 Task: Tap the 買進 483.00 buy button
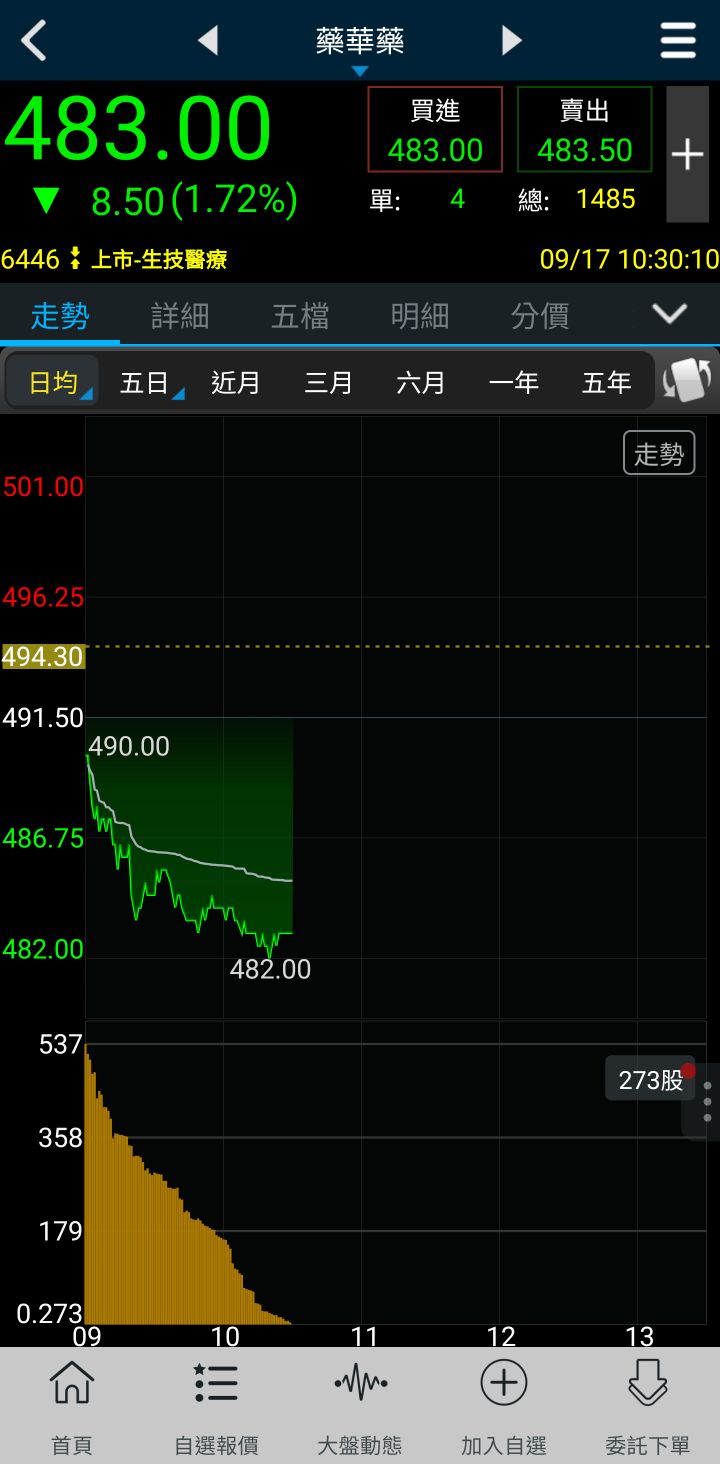pos(435,130)
